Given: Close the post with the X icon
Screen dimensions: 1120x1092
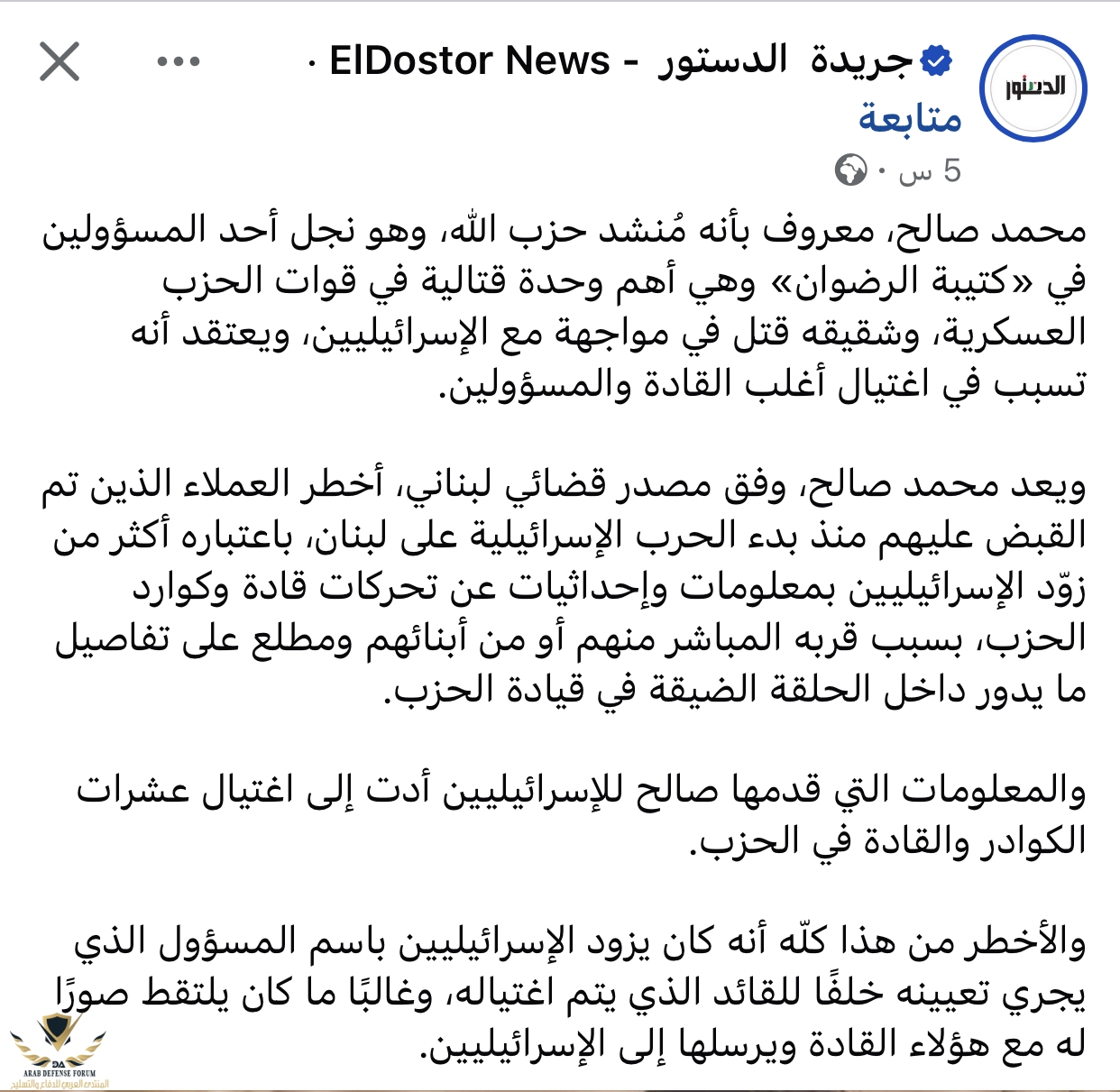Looking at the screenshot, I should pyautogui.click(x=60, y=62).
